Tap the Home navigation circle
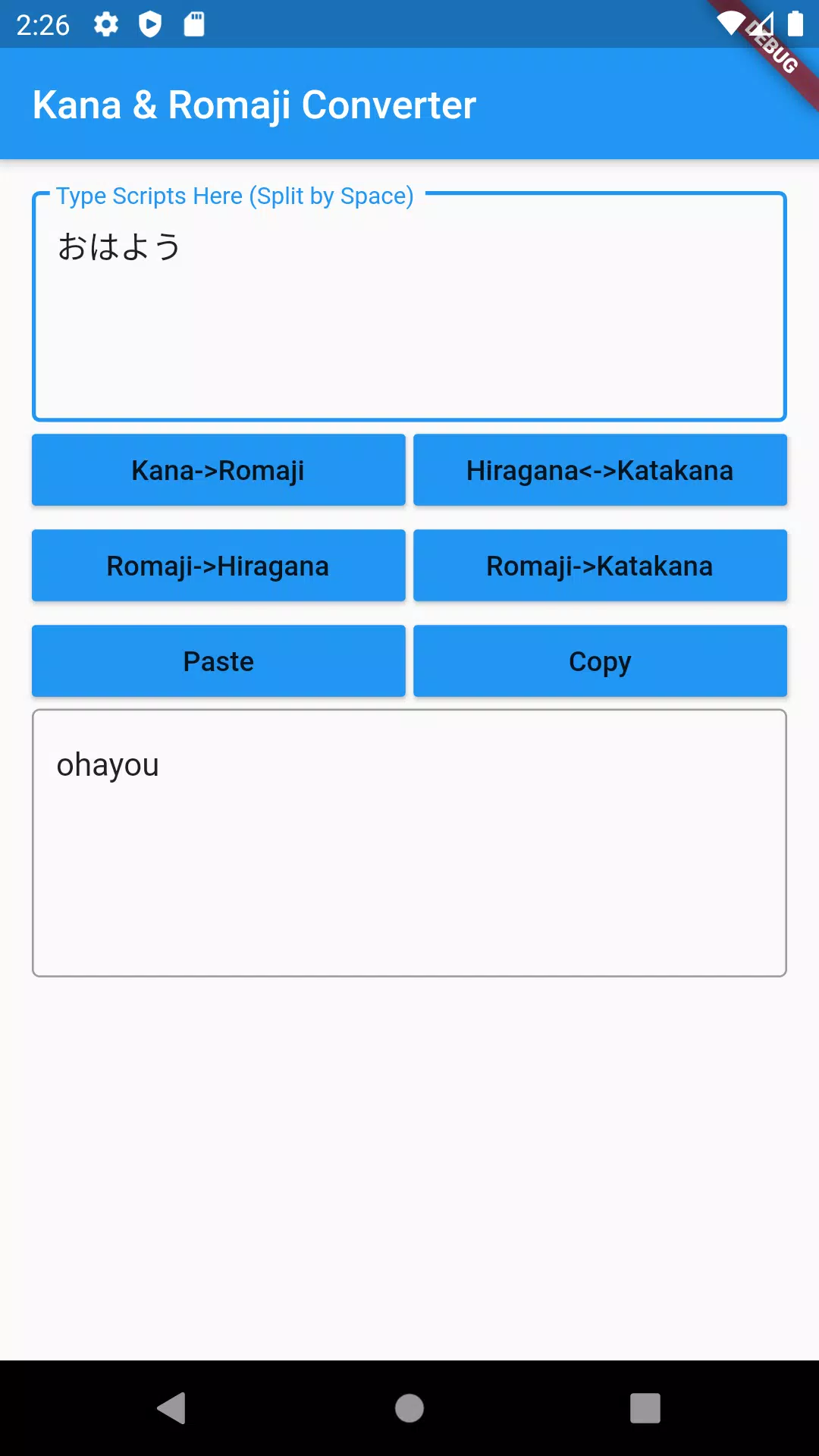Screen dimensions: 819x1456 click(x=409, y=1409)
